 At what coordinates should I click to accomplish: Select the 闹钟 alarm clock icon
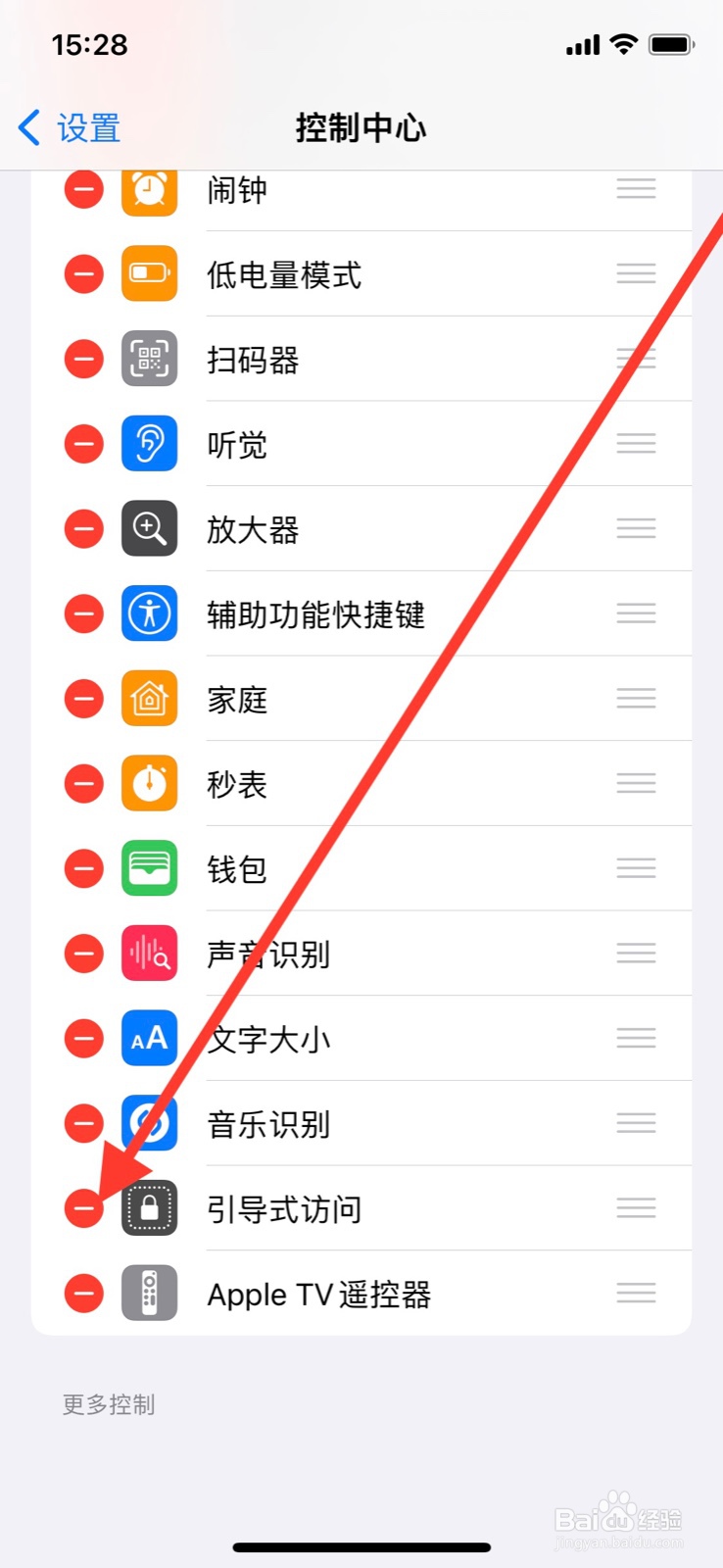point(148,189)
